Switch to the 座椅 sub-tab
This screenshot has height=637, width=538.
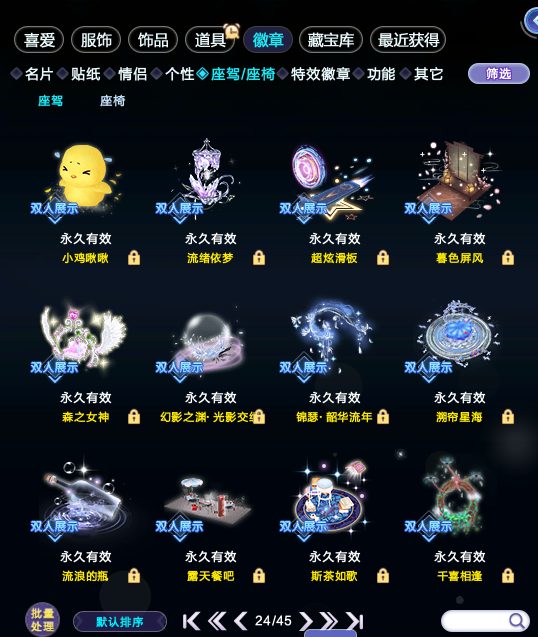pos(113,101)
